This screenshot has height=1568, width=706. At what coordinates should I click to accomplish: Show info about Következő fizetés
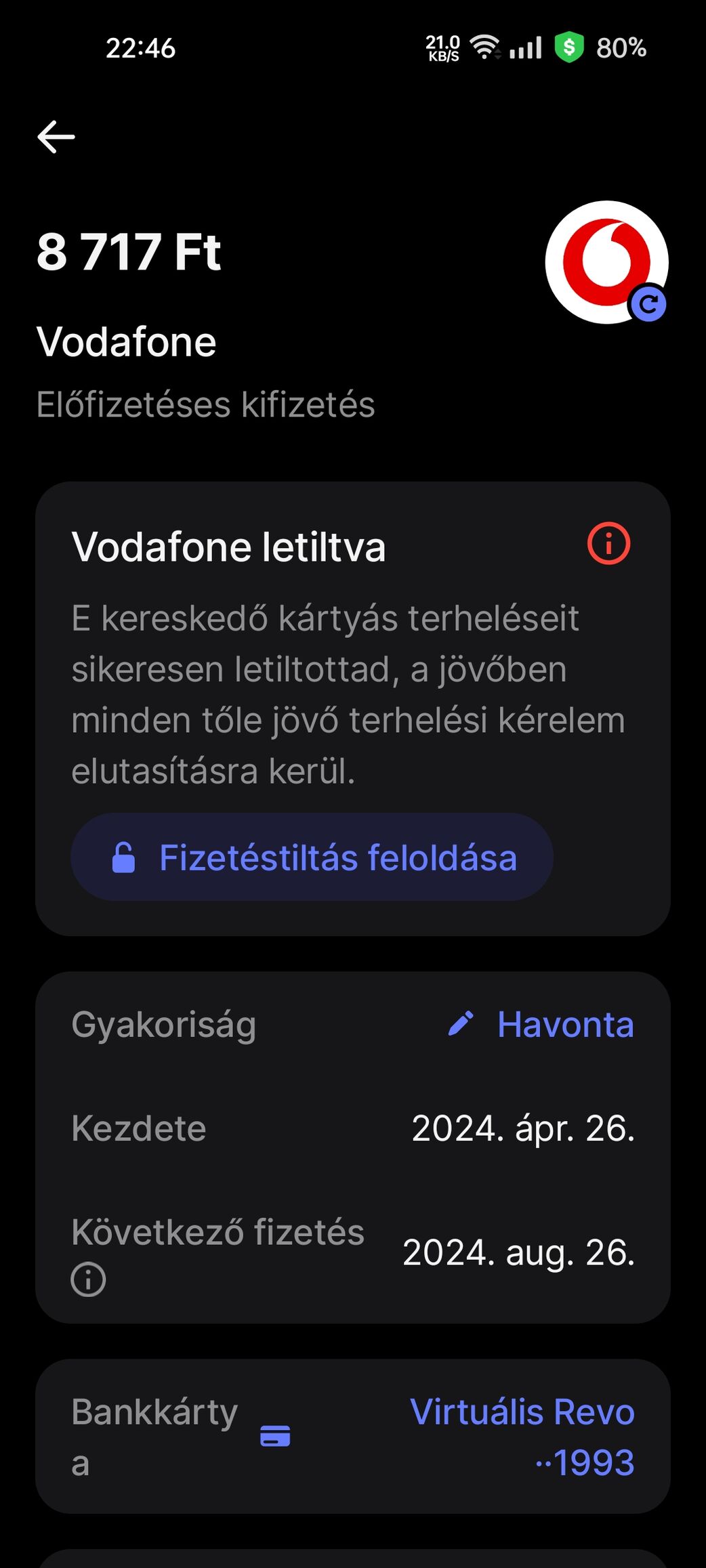pyautogui.click(x=89, y=1279)
